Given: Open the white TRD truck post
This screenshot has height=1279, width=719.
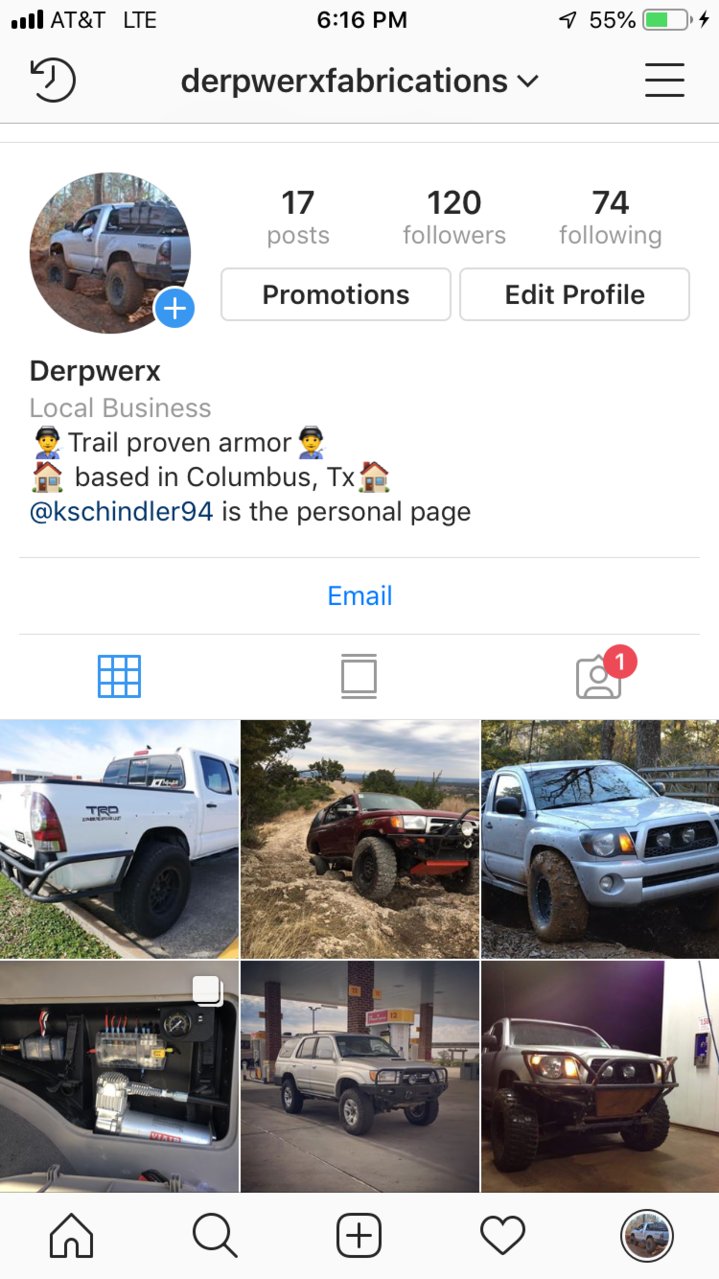Looking at the screenshot, I should 119,839.
